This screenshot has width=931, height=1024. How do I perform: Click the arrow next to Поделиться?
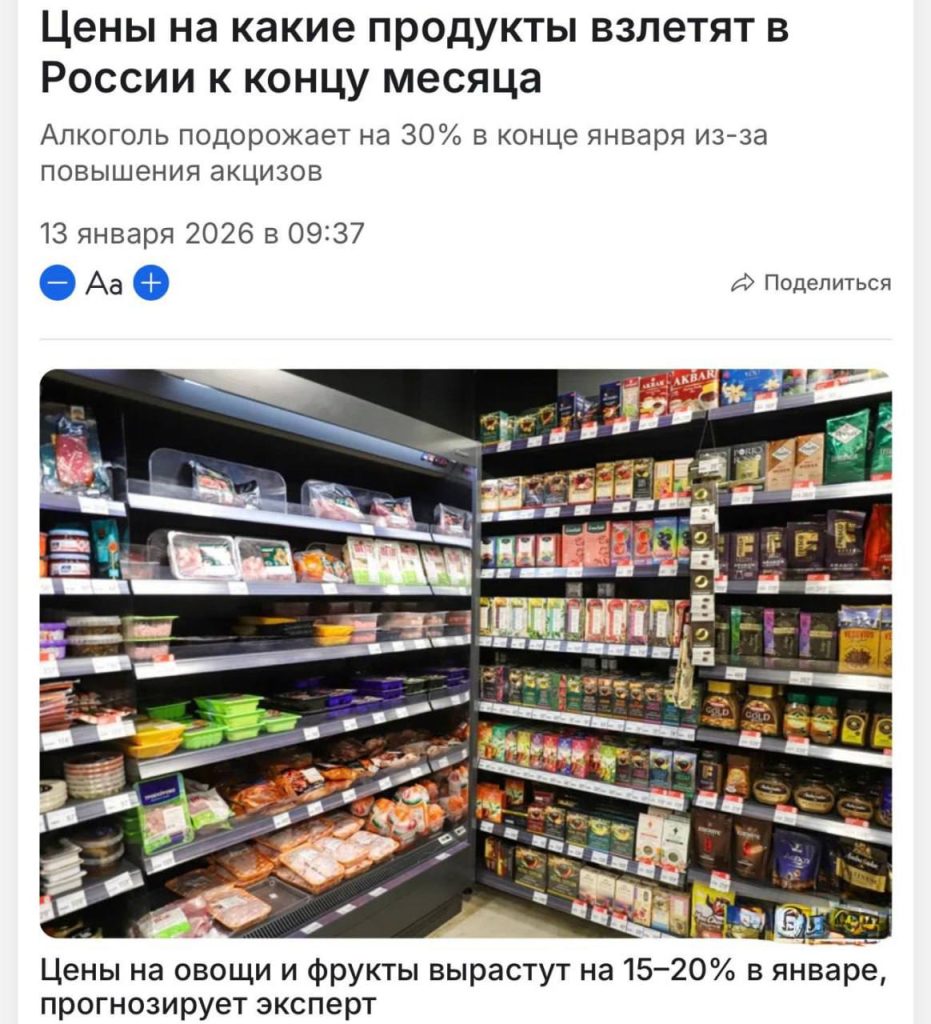(x=744, y=282)
